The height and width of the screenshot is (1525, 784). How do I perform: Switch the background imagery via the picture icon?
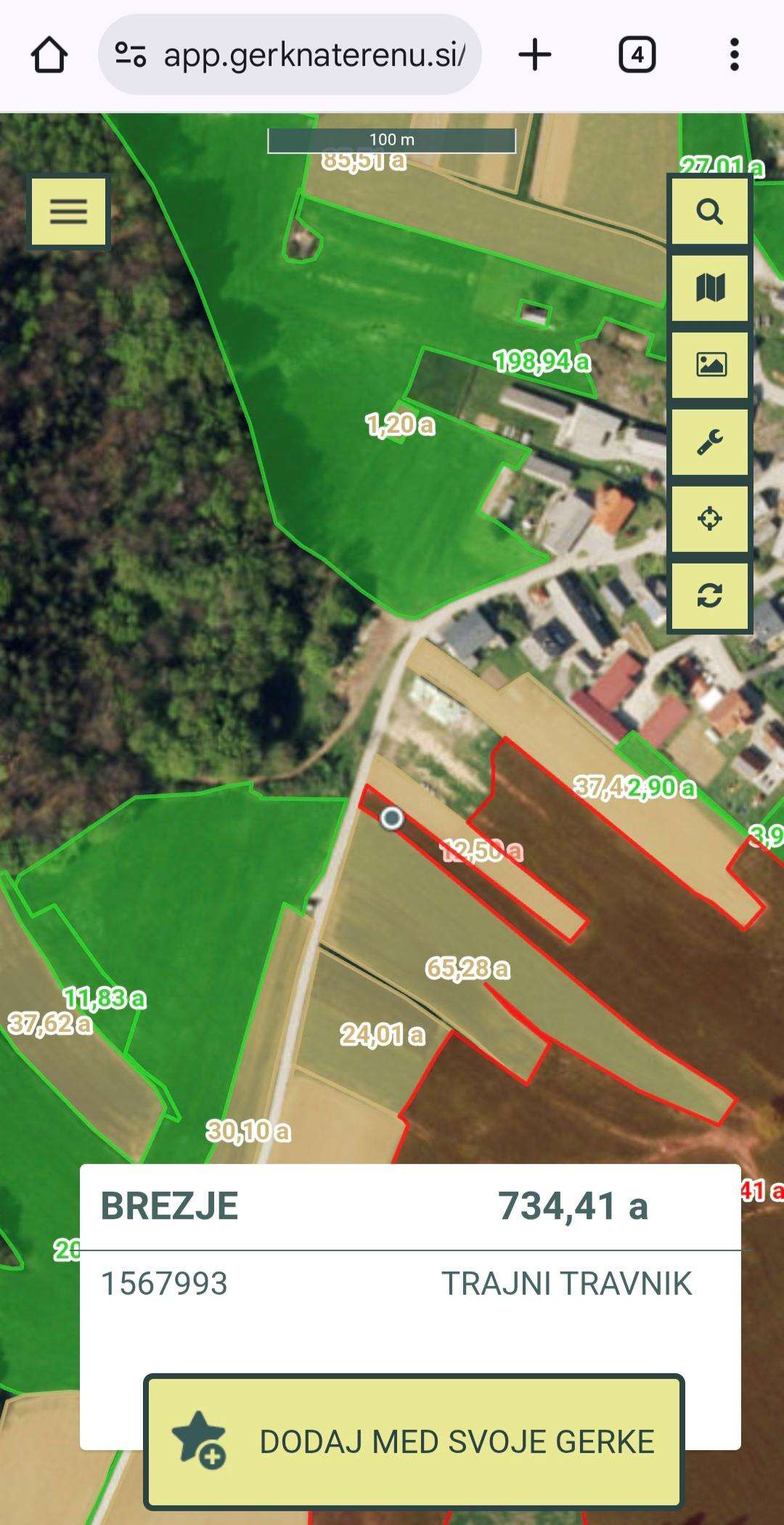(709, 365)
